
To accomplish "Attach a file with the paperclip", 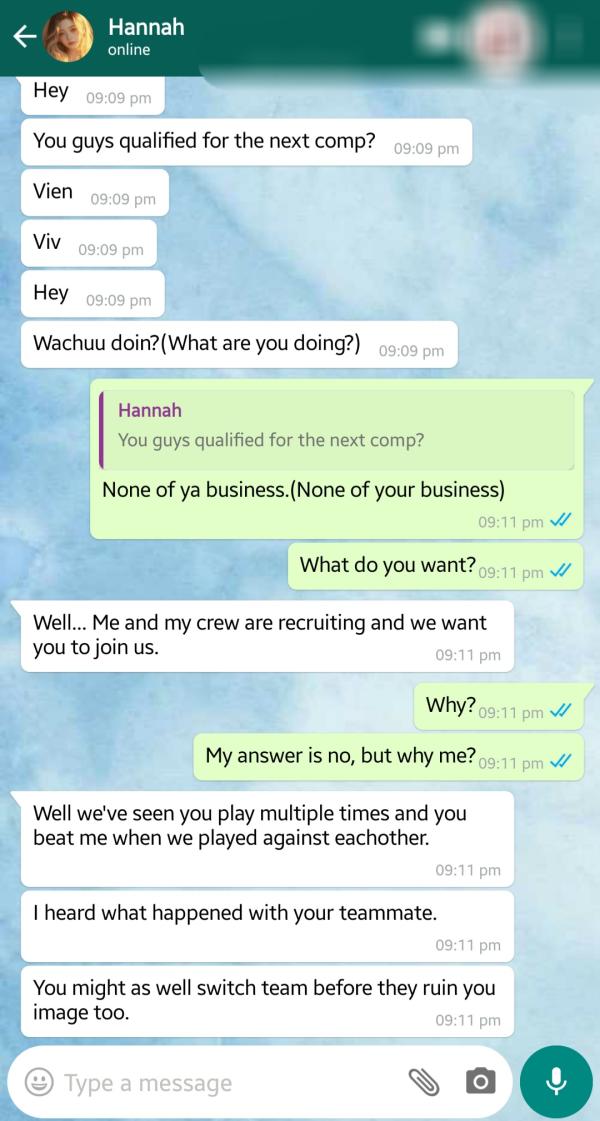I will point(424,1081).
